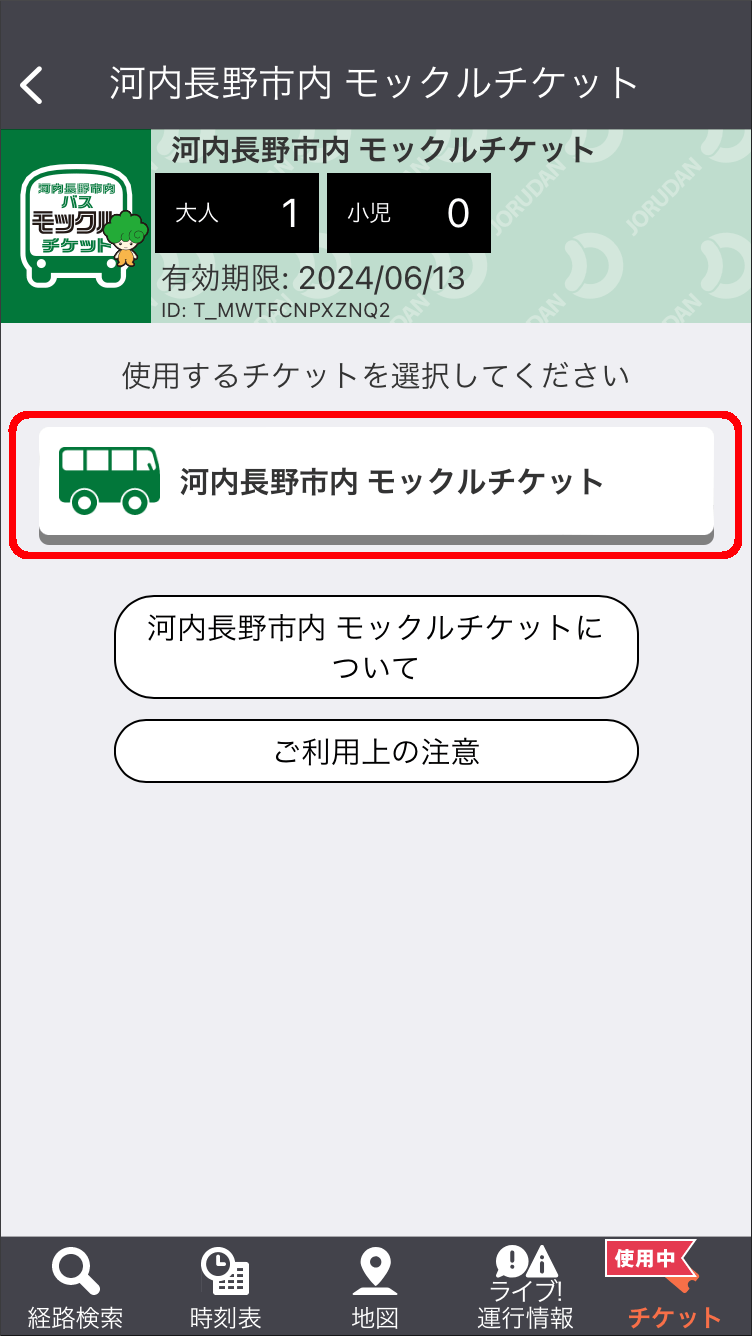
Task: Open 河内長野市内 モックルチケットについて info
Action: [x=376, y=647]
